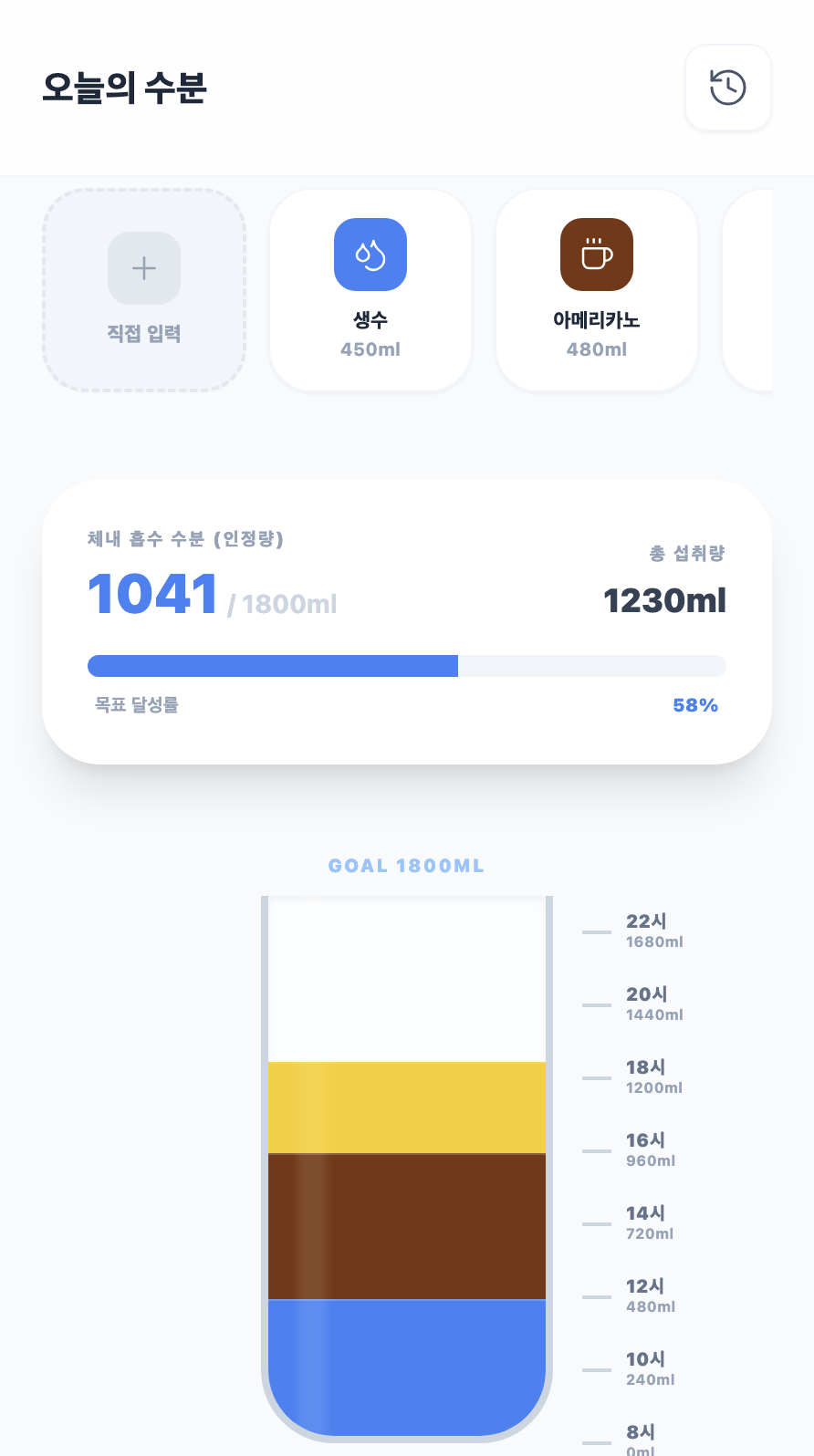
Task: Add 생수 450ml drink
Action: tap(370, 290)
